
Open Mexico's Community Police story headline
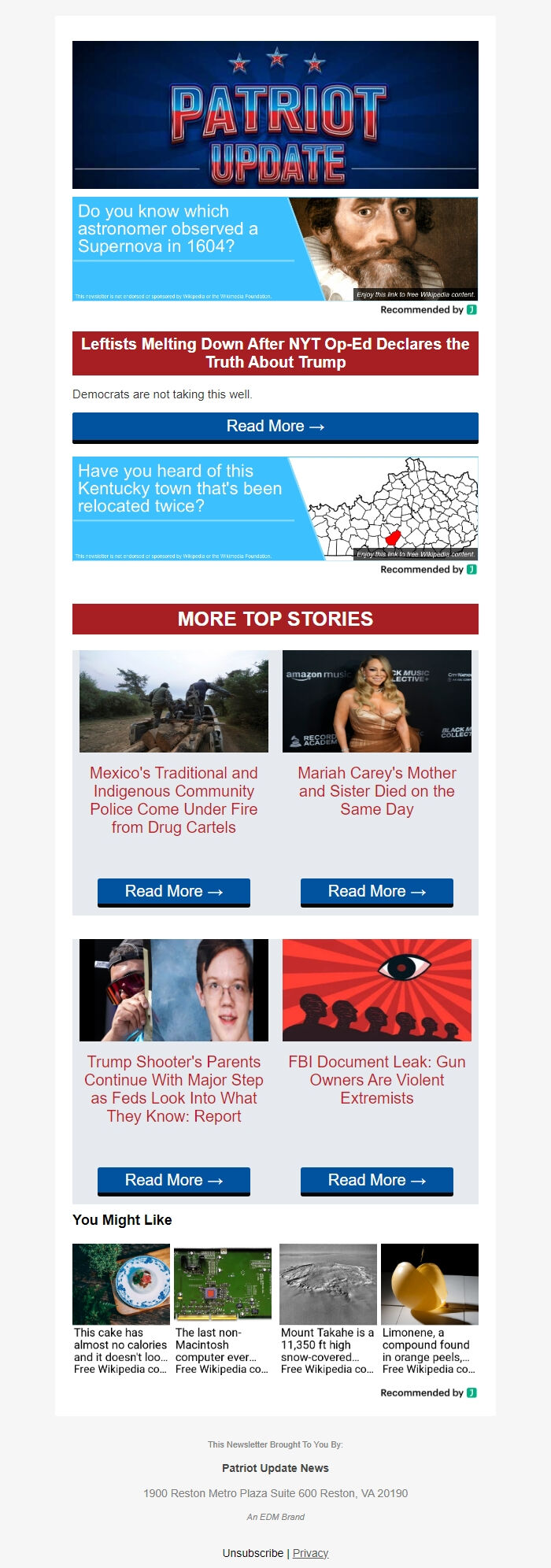click(173, 800)
